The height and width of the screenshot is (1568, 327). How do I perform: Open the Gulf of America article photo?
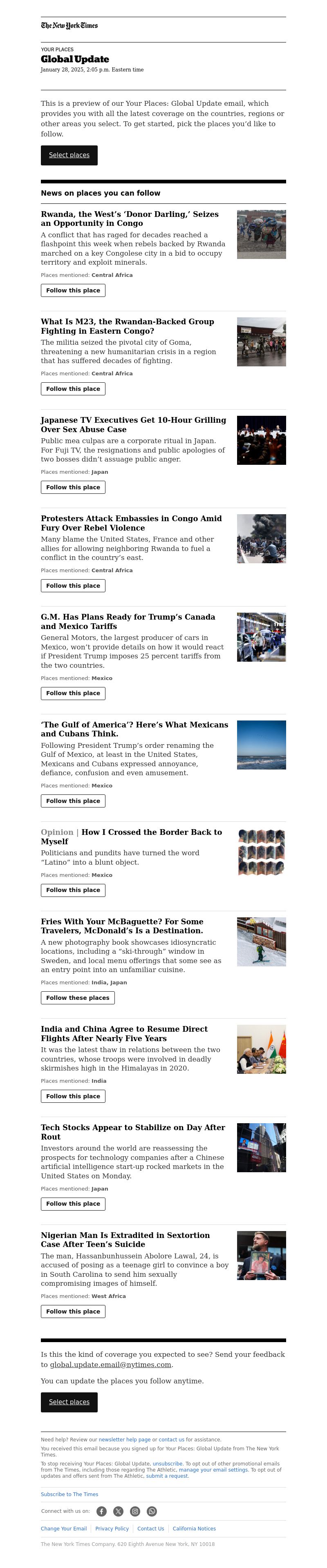[x=261, y=745]
